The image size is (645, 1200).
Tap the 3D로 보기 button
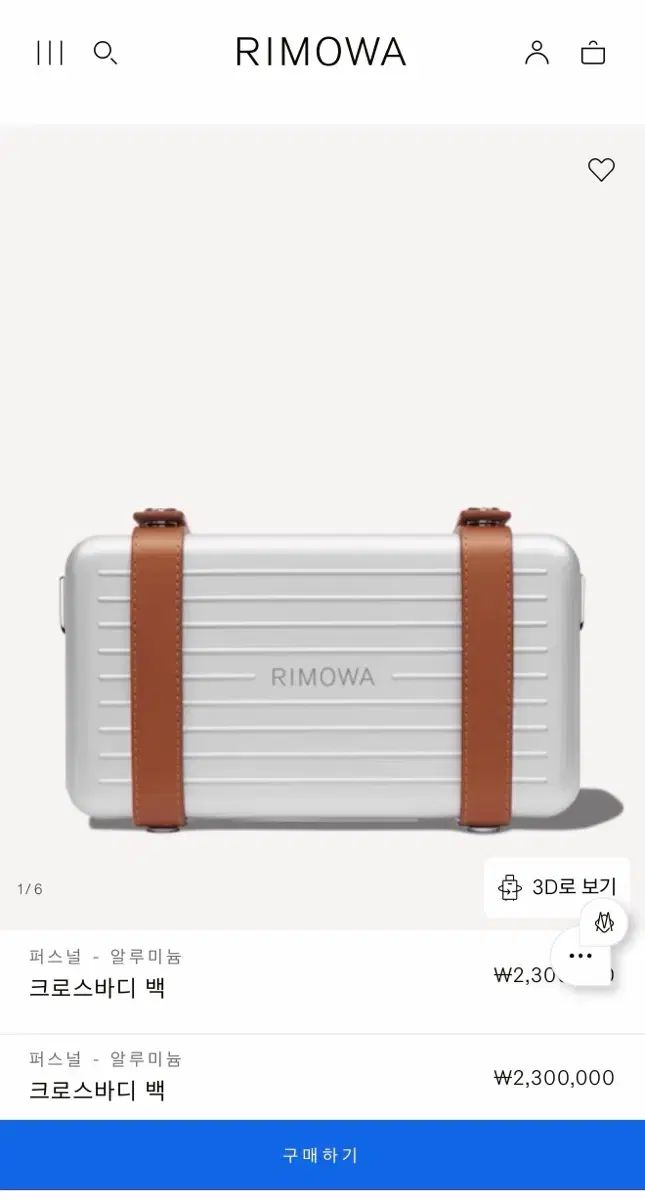click(557, 887)
